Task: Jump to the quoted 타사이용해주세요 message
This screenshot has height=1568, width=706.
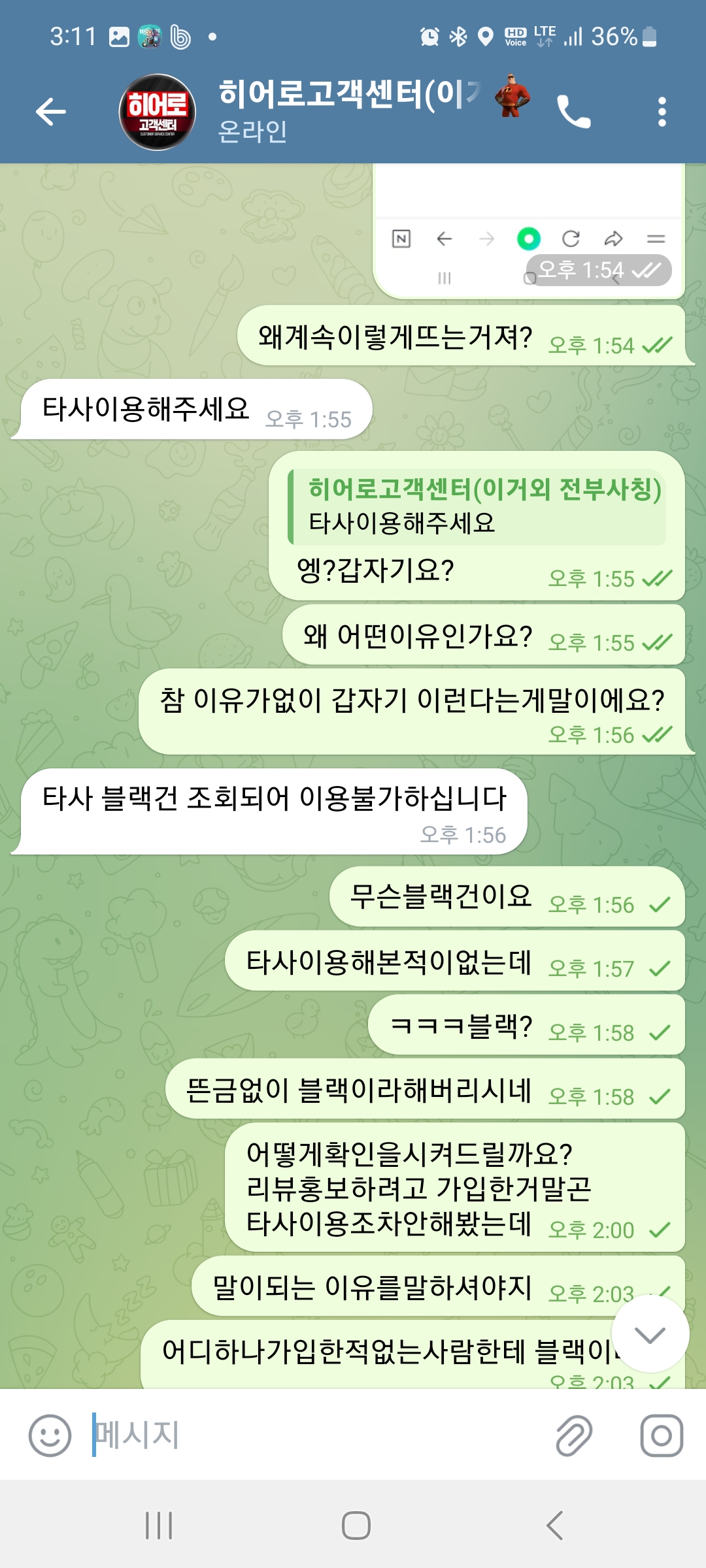Action: click(x=477, y=506)
